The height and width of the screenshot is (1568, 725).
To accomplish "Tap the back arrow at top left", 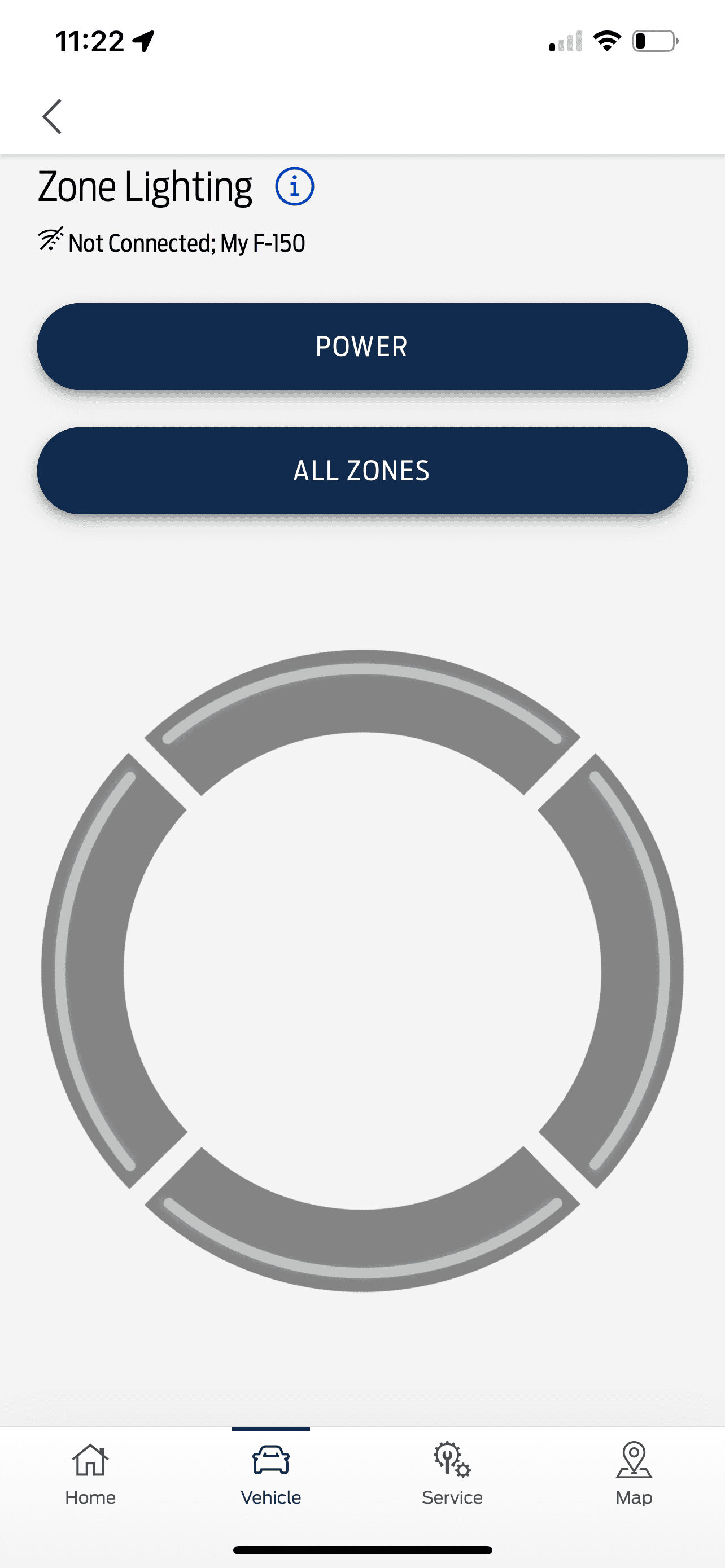I will (53, 116).
